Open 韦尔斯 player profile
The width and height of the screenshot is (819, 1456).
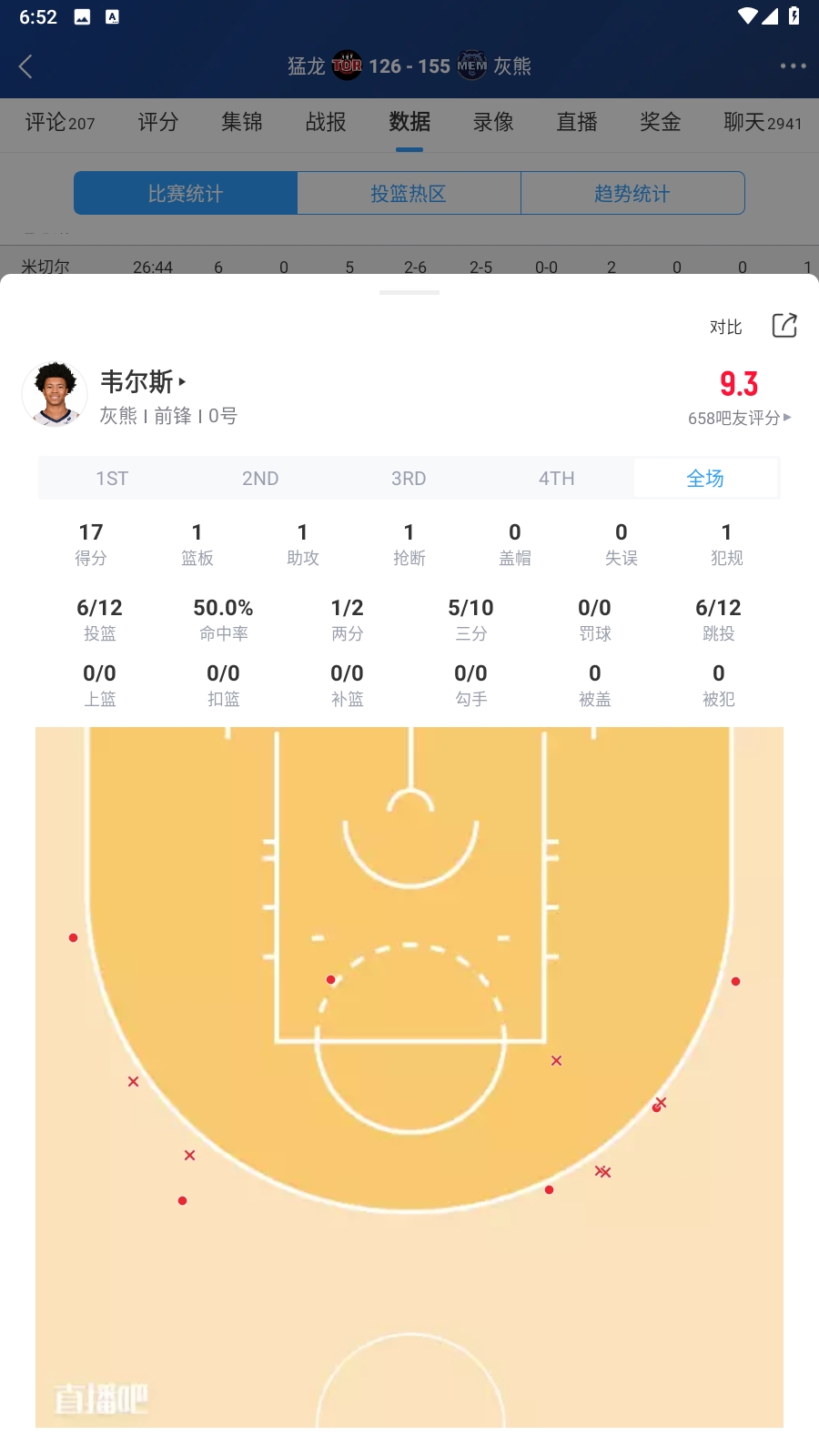pyautogui.click(x=143, y=382)
